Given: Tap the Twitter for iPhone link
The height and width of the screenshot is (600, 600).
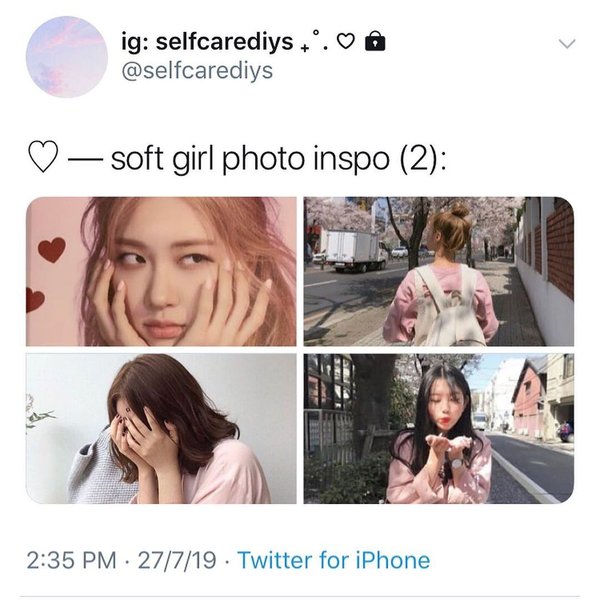Looking at the screenshot, I should click(x=334, y=560).
